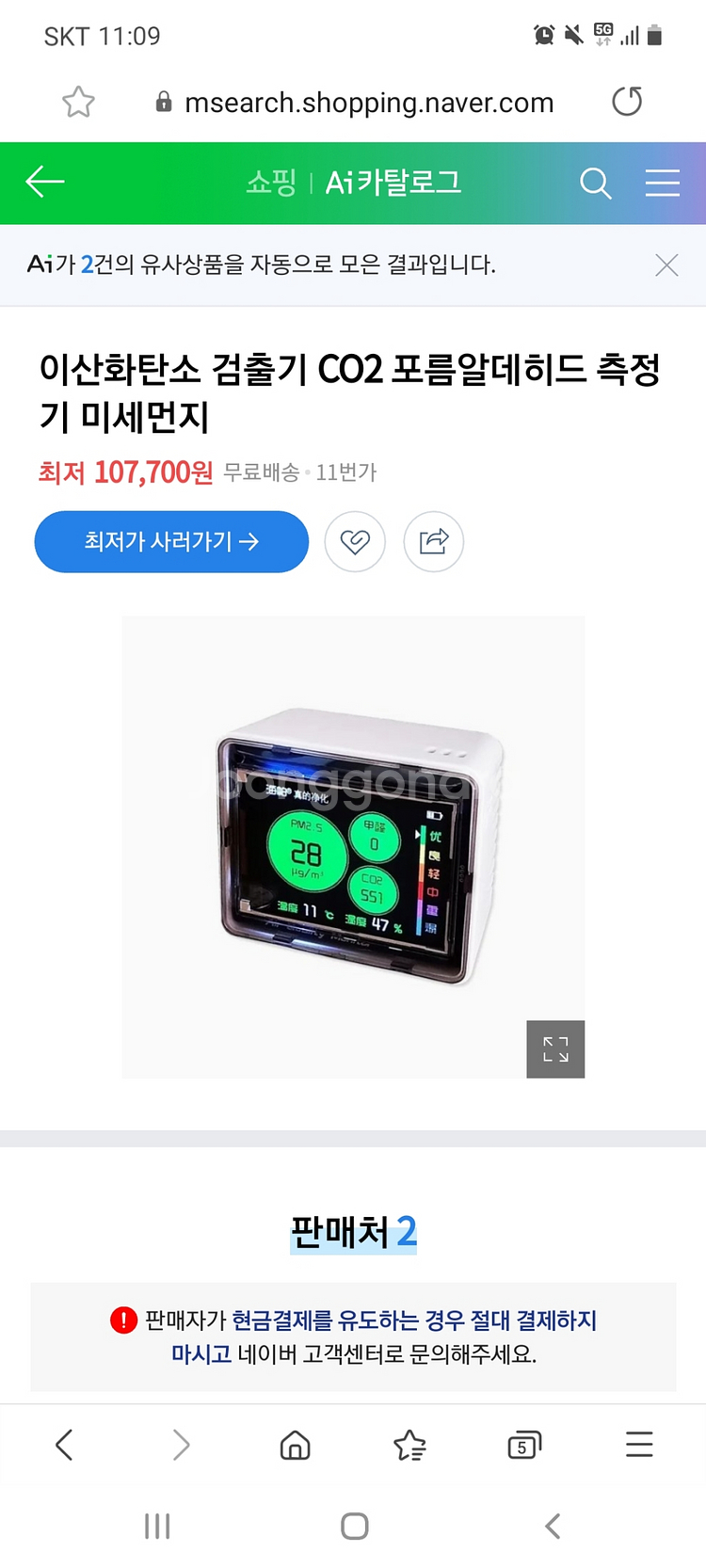This screenshot has width=706, height=1568.
Task: Open recent apps from the system bar
Action: point(157,1526)
